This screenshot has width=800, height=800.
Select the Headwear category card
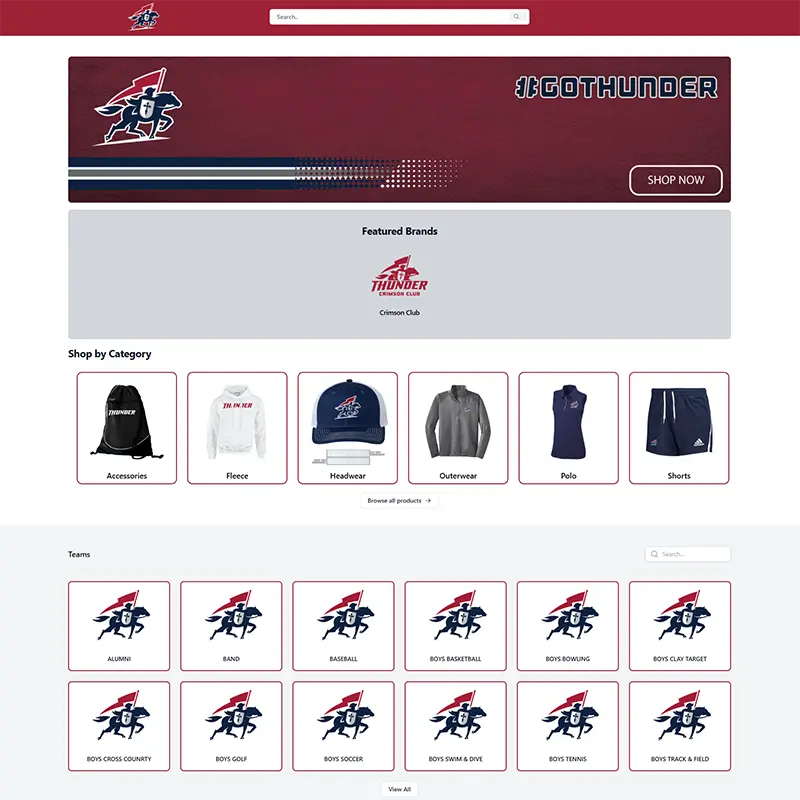point(347,428)
